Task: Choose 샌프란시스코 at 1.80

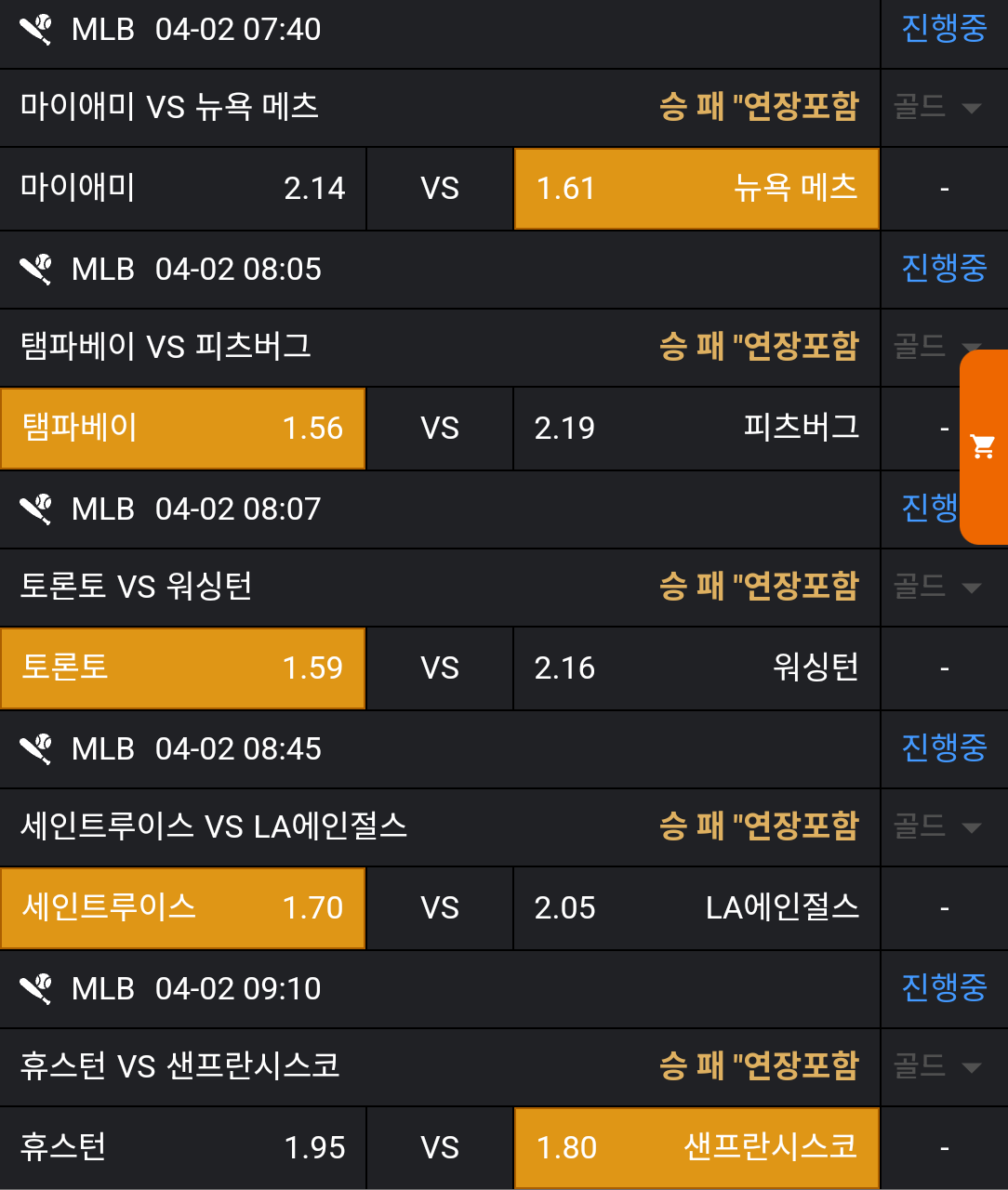Action: 696,1148
